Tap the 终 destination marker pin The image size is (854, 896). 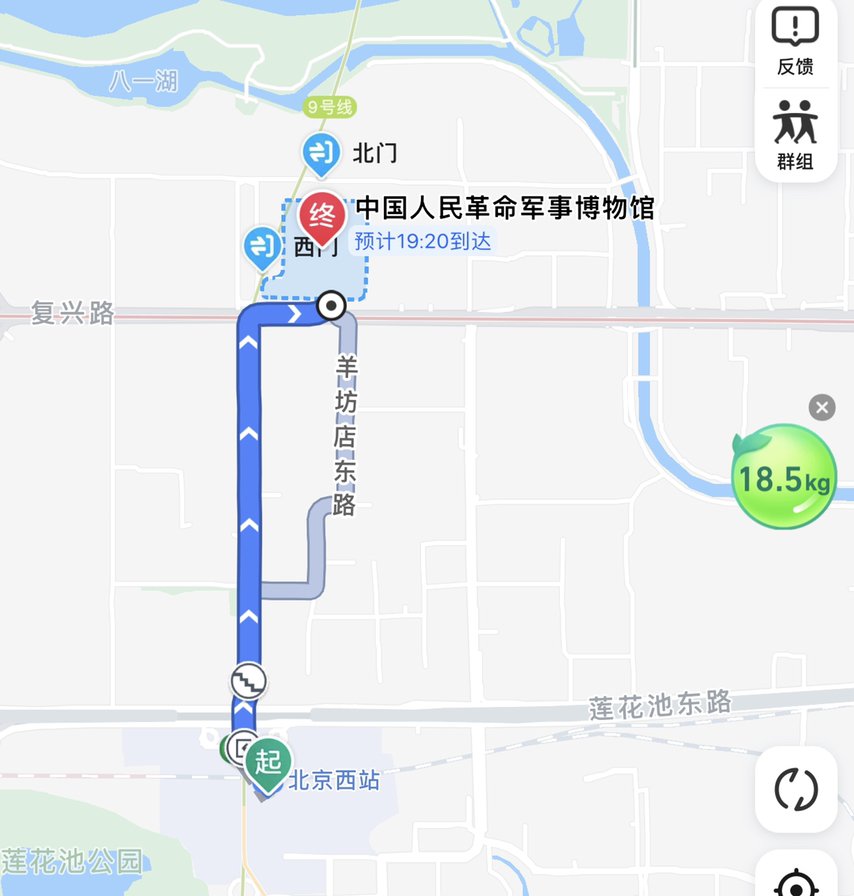pyautogui.click(x=322, y=213)
